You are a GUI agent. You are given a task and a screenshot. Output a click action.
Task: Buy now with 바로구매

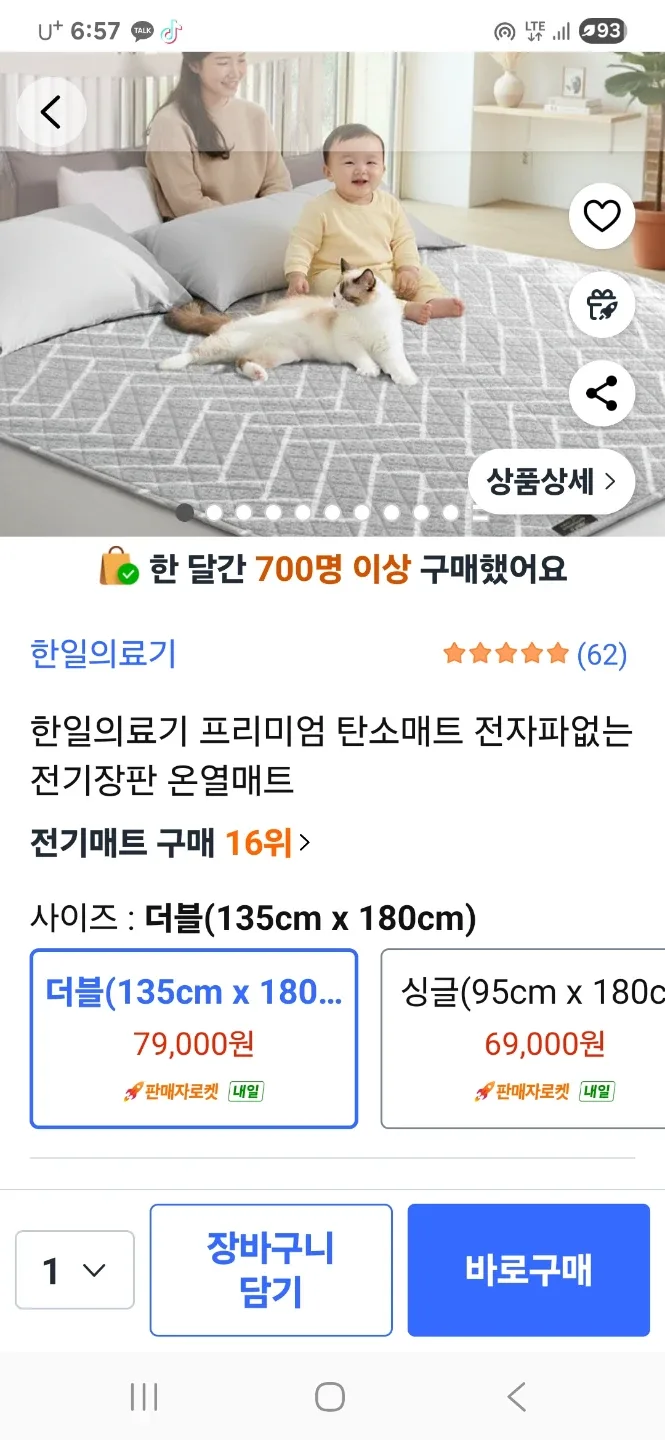coord(528,1270)
